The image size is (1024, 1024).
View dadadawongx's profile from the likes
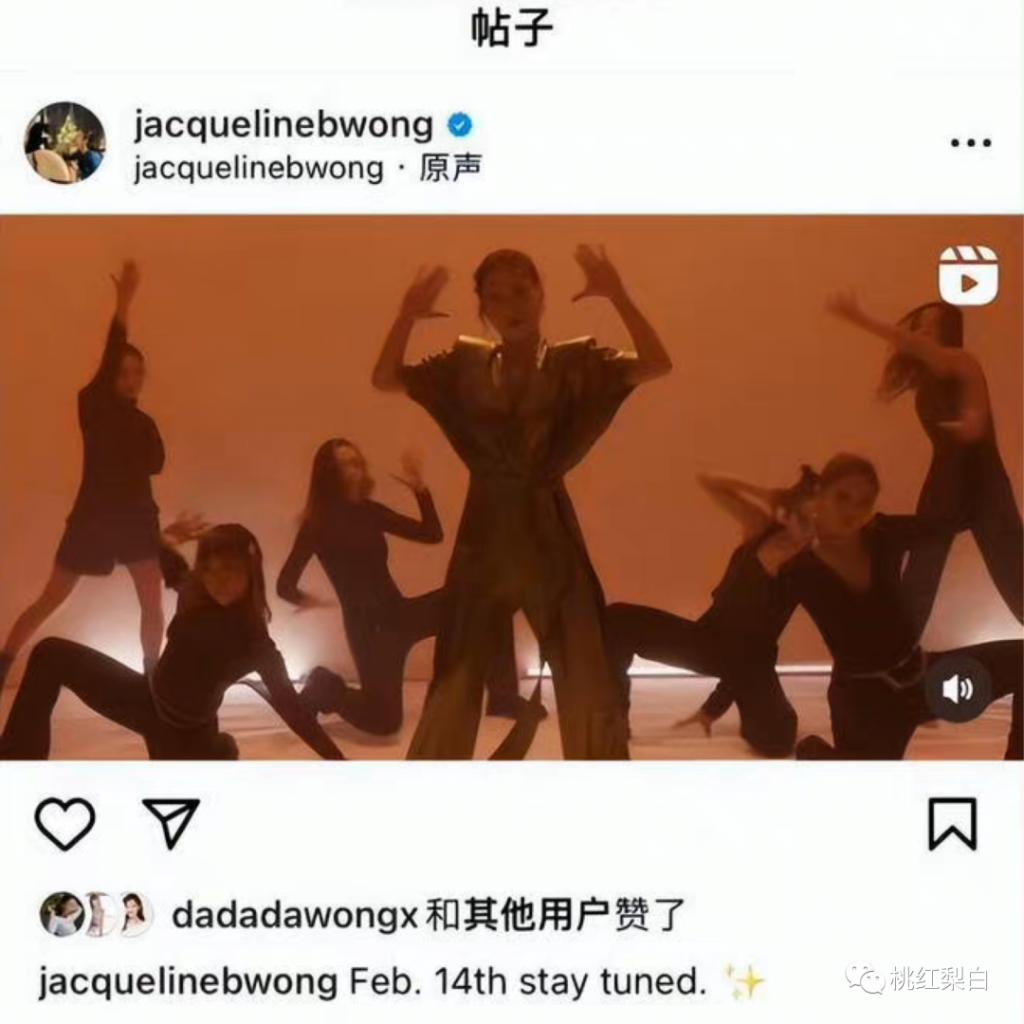coord(296,915)
